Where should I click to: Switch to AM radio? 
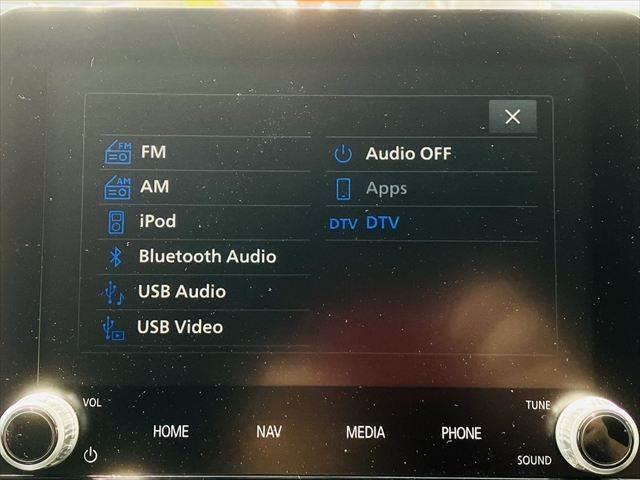tap(154, 187)
